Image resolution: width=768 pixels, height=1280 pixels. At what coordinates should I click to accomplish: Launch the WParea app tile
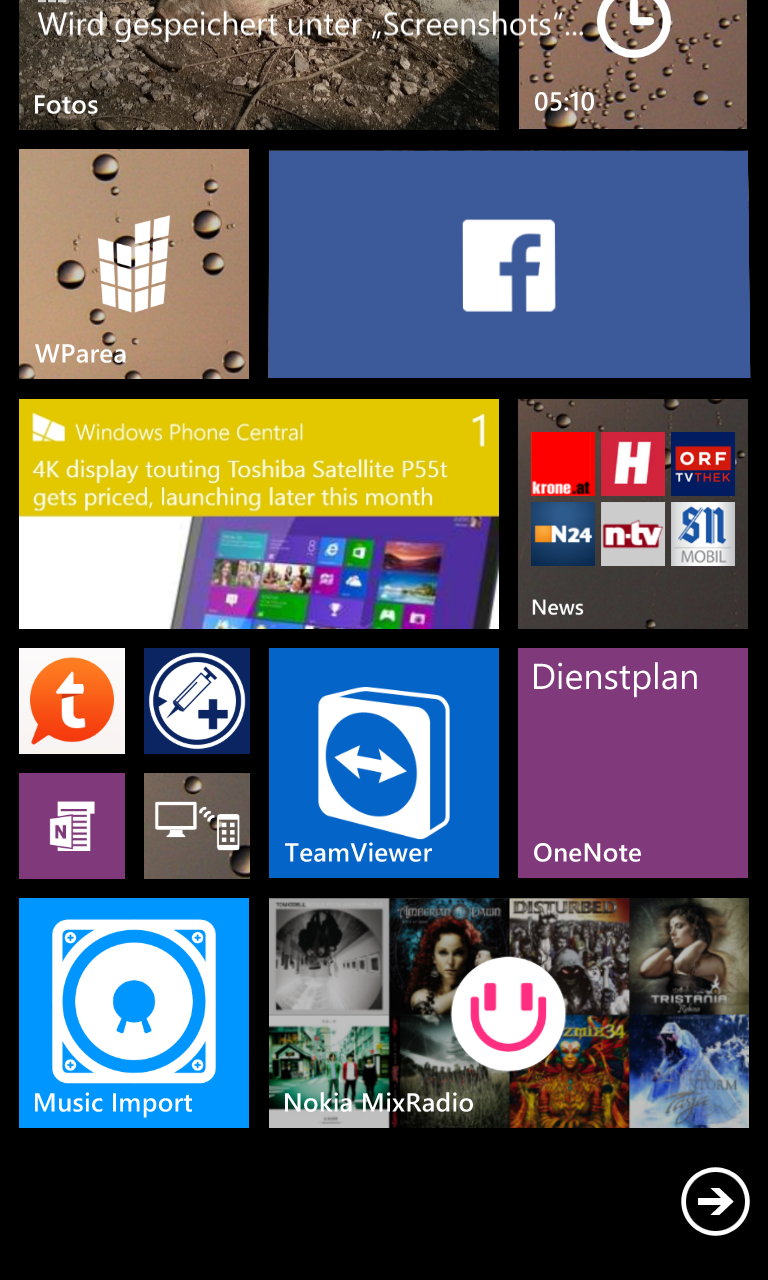click(134, 264)
